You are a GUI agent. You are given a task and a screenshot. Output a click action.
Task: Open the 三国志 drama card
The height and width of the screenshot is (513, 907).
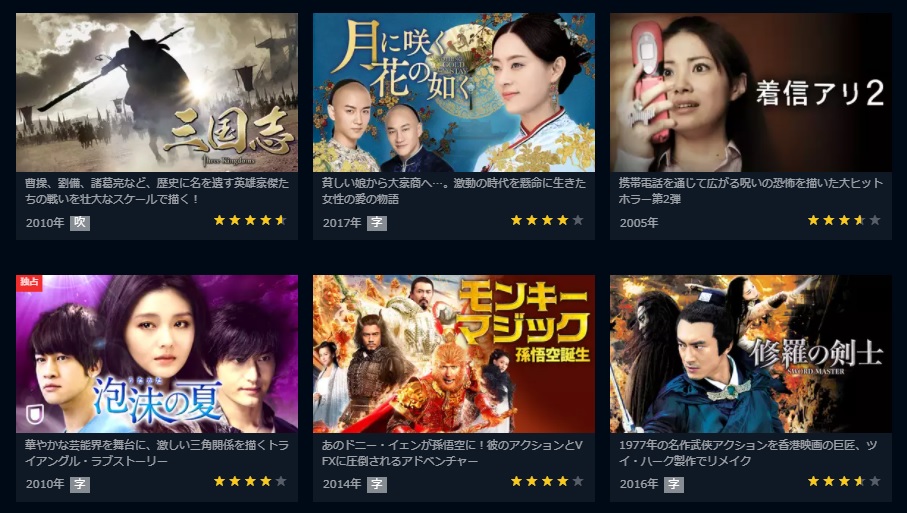[156, 93]
